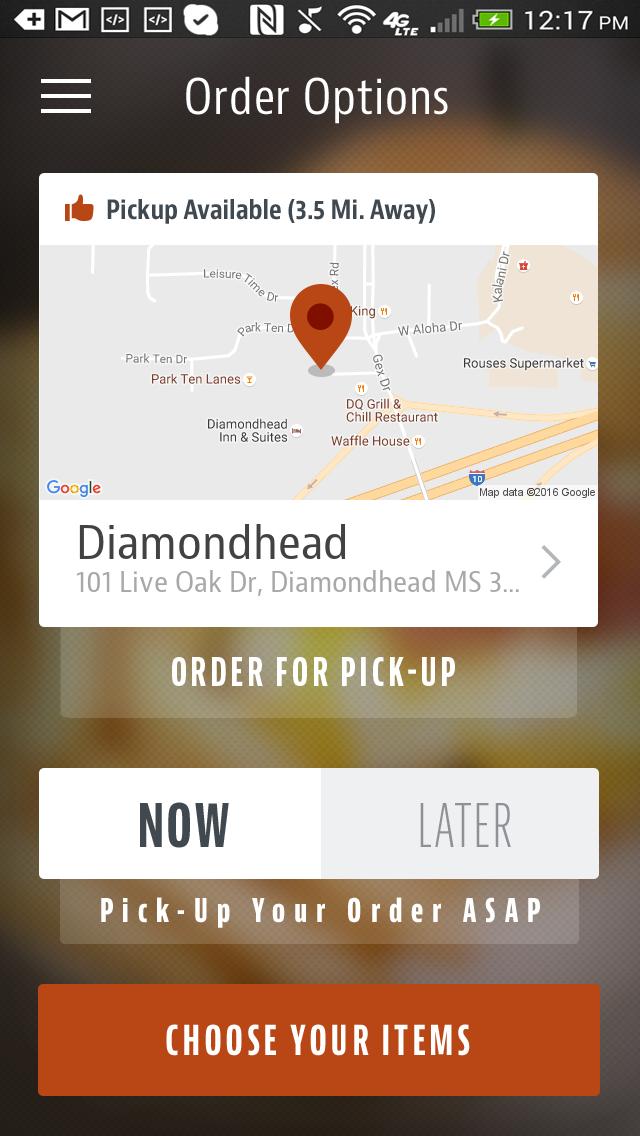Tap the map showing the pickup location
The height and width of the screenshot is (1136, 640).
[318, 372]
